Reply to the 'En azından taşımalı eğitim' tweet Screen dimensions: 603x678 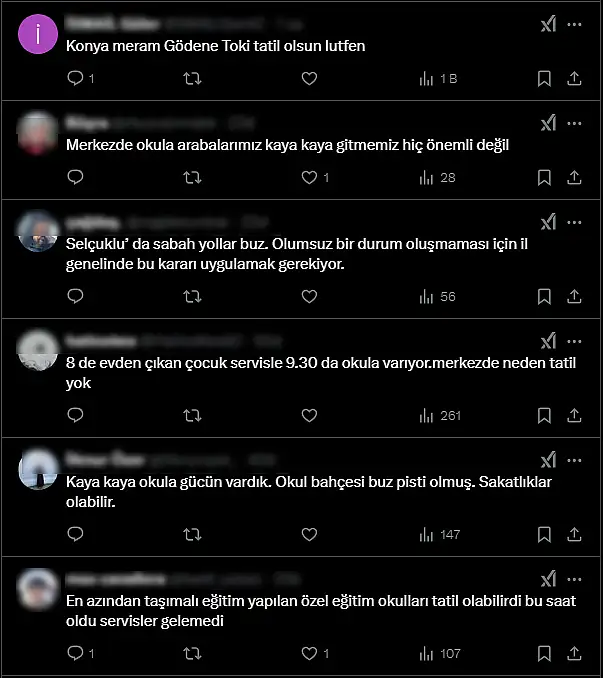76,653
